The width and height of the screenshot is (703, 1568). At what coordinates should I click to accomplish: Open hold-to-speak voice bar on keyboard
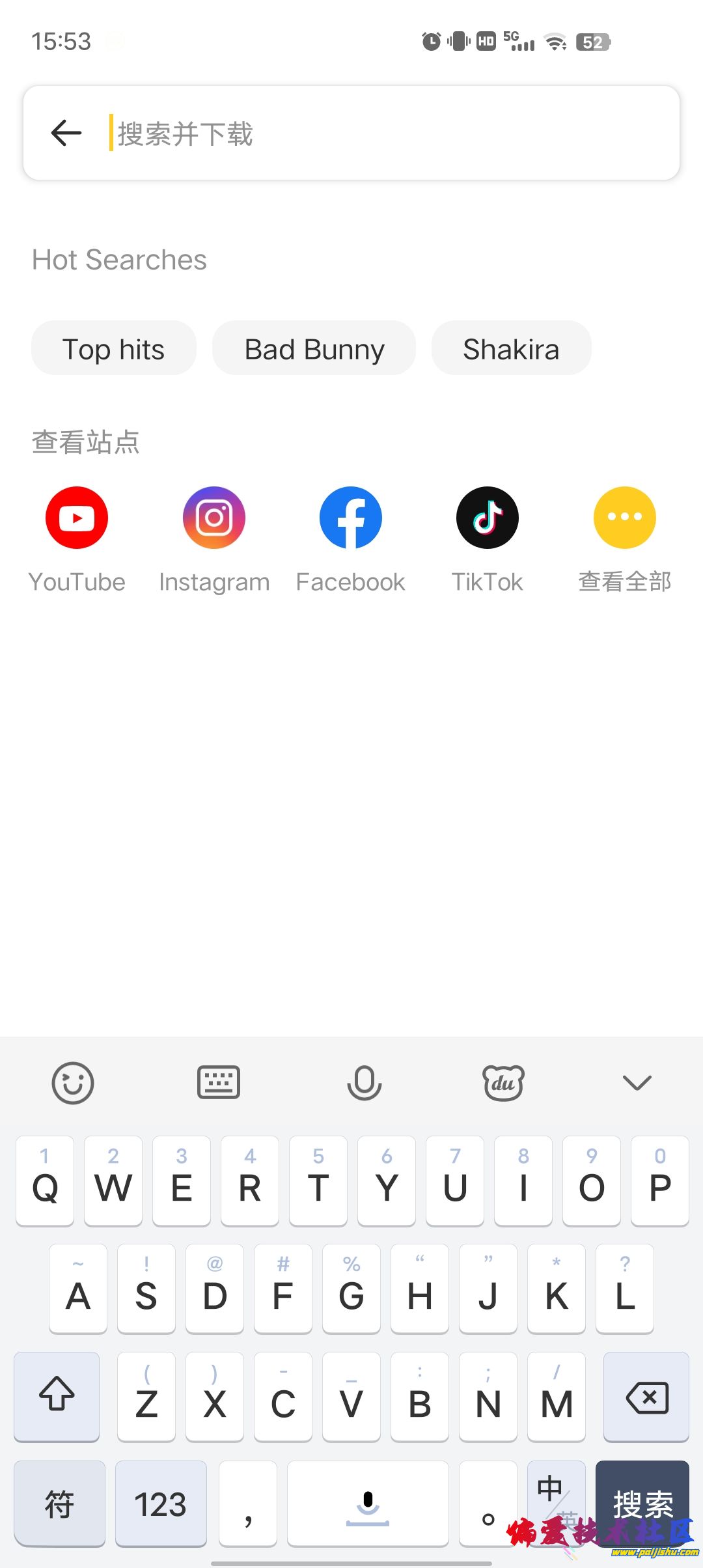(366, 1504)
